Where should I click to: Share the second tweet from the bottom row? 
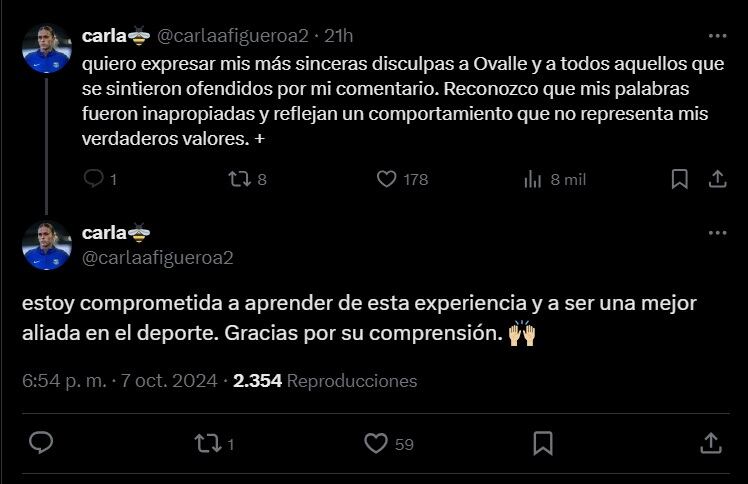click(x=710, y=442)
